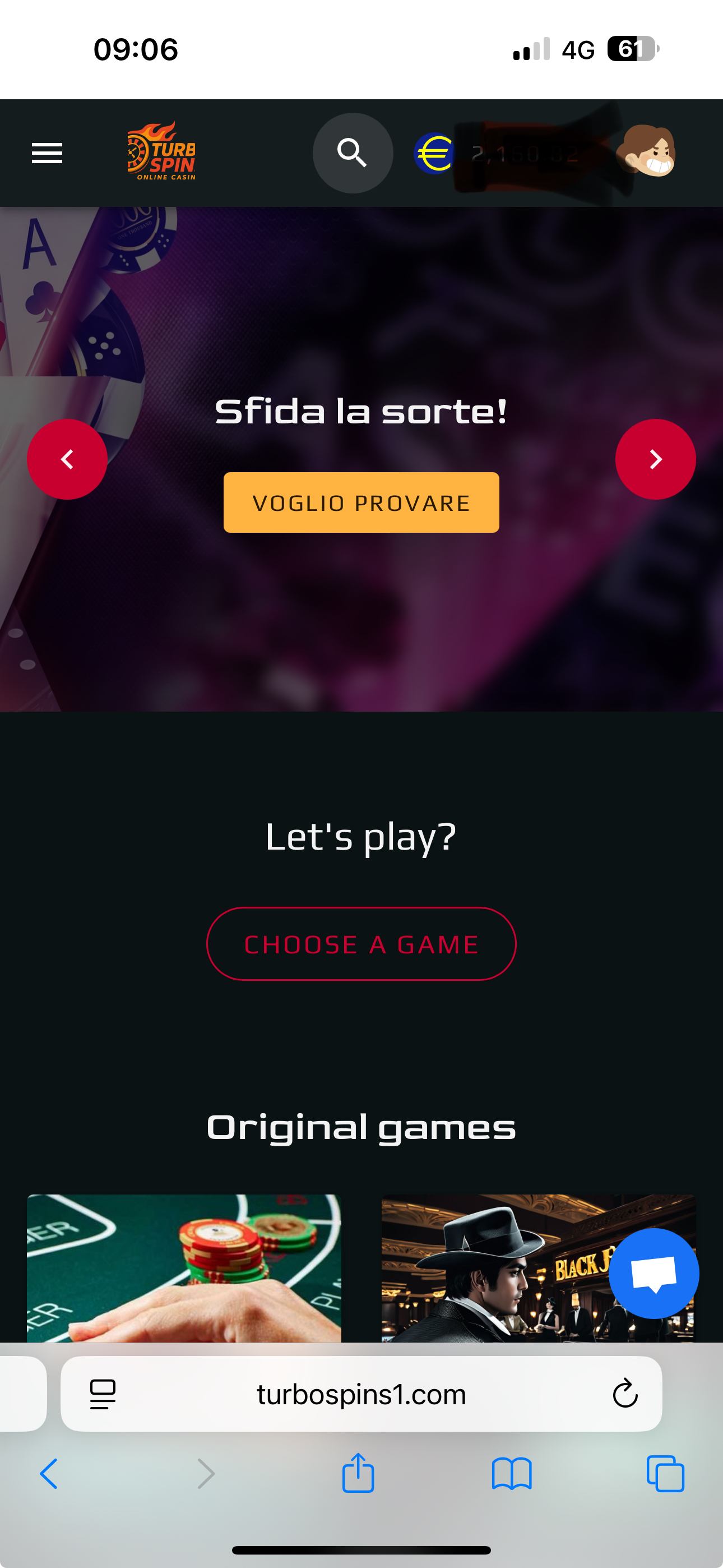Tap the search magnifier button

353,153
